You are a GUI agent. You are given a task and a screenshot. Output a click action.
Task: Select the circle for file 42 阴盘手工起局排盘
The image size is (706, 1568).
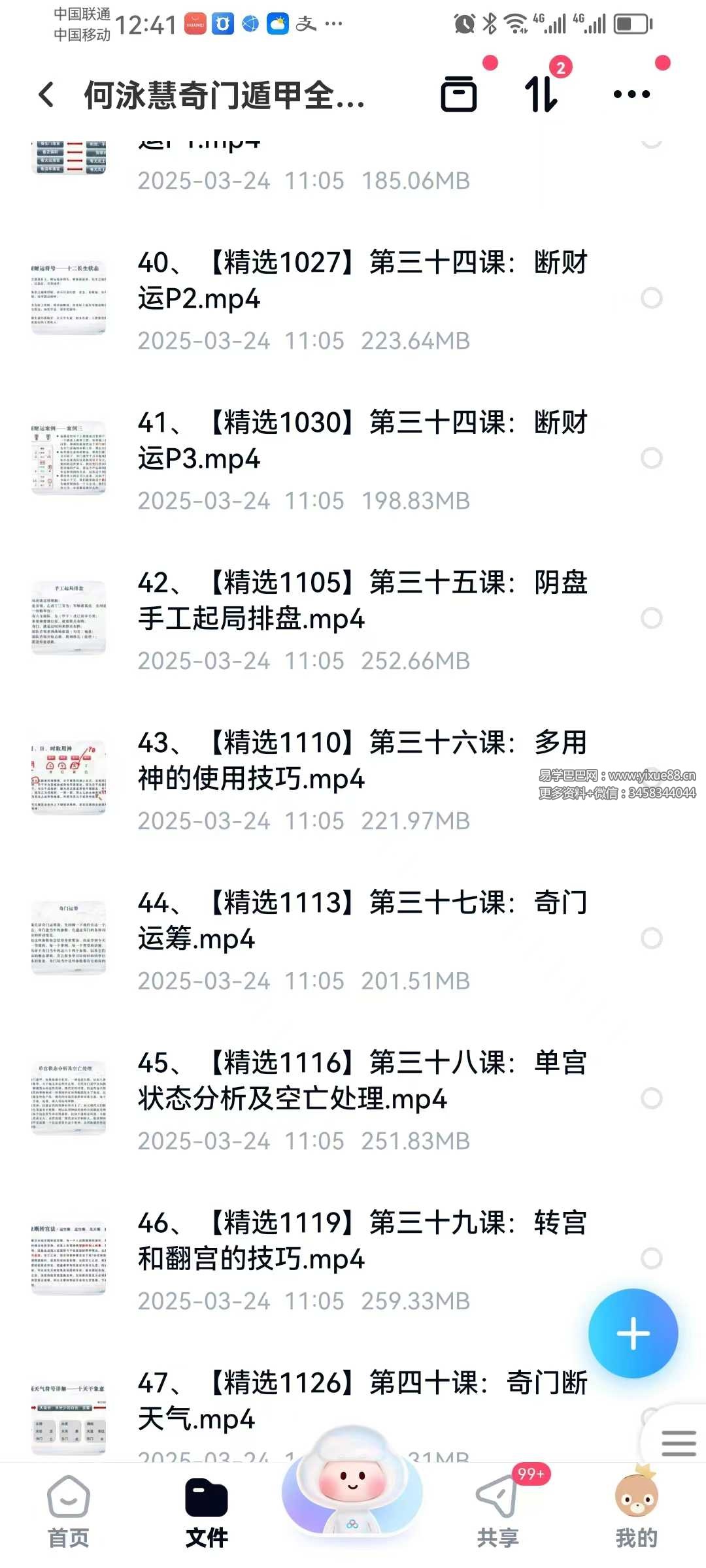click(x=651, y=618)
